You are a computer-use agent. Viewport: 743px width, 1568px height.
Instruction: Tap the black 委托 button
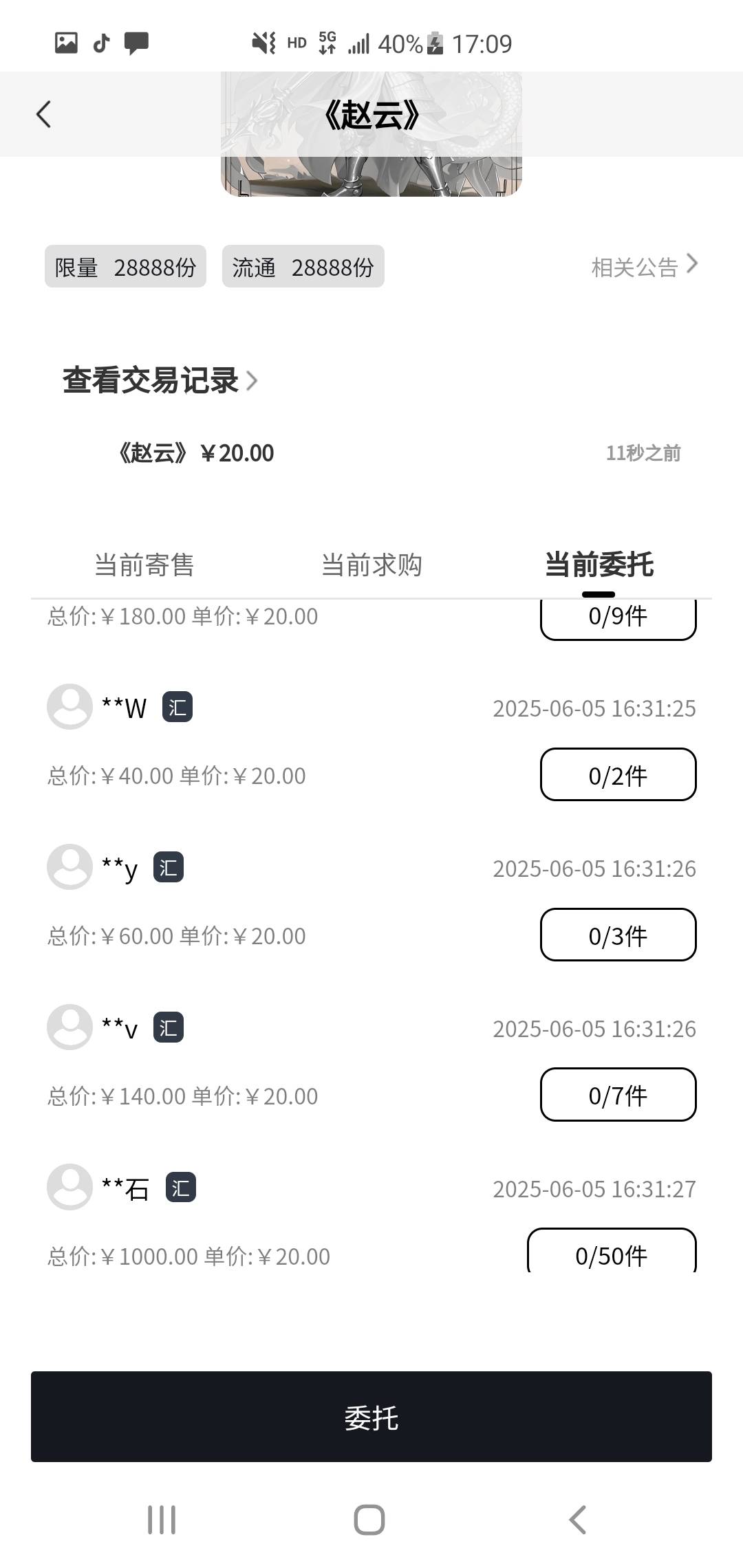pos(371,1417)
